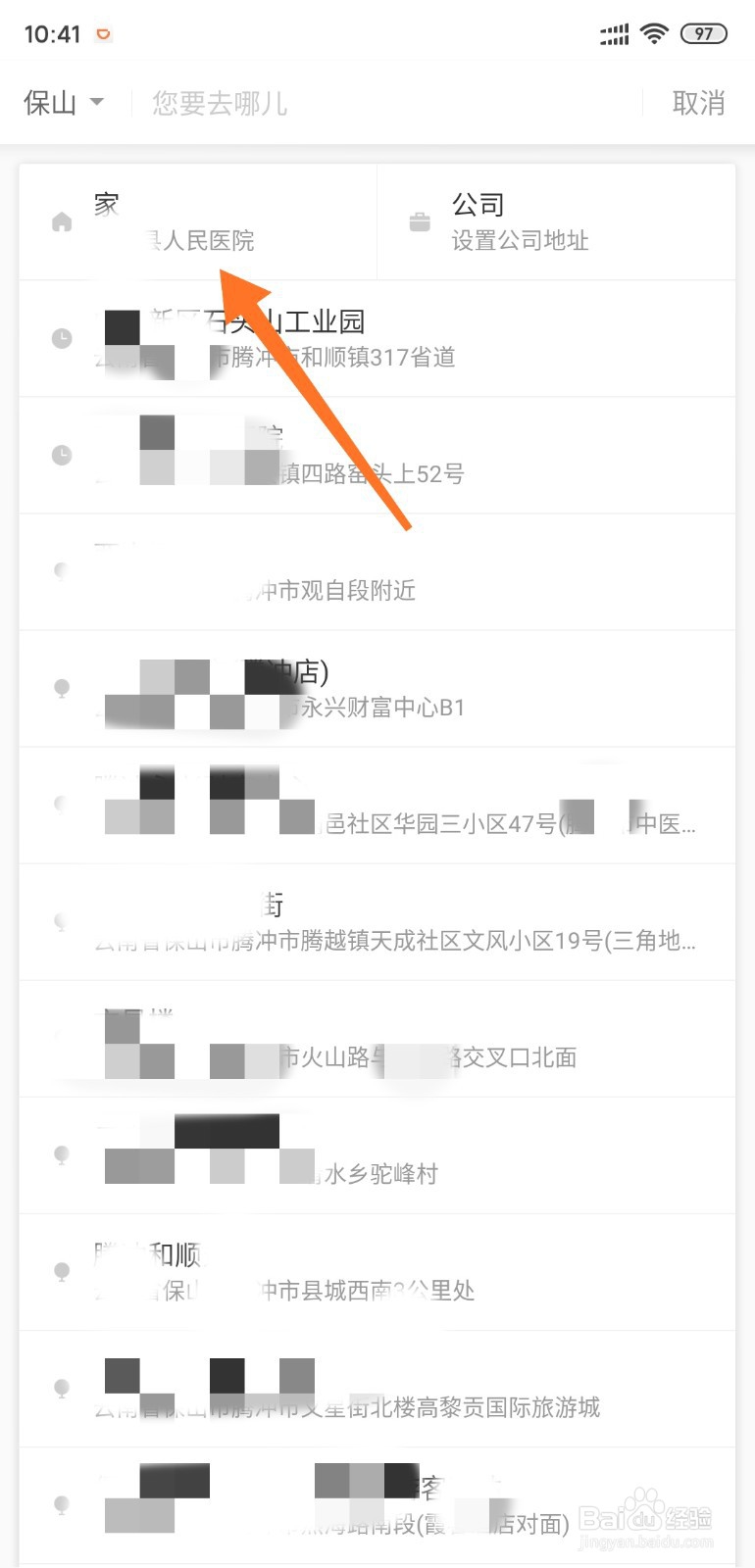The image size is (755, 1568).
Task: Tap the battery indicator showing 97
Action: 702,32
